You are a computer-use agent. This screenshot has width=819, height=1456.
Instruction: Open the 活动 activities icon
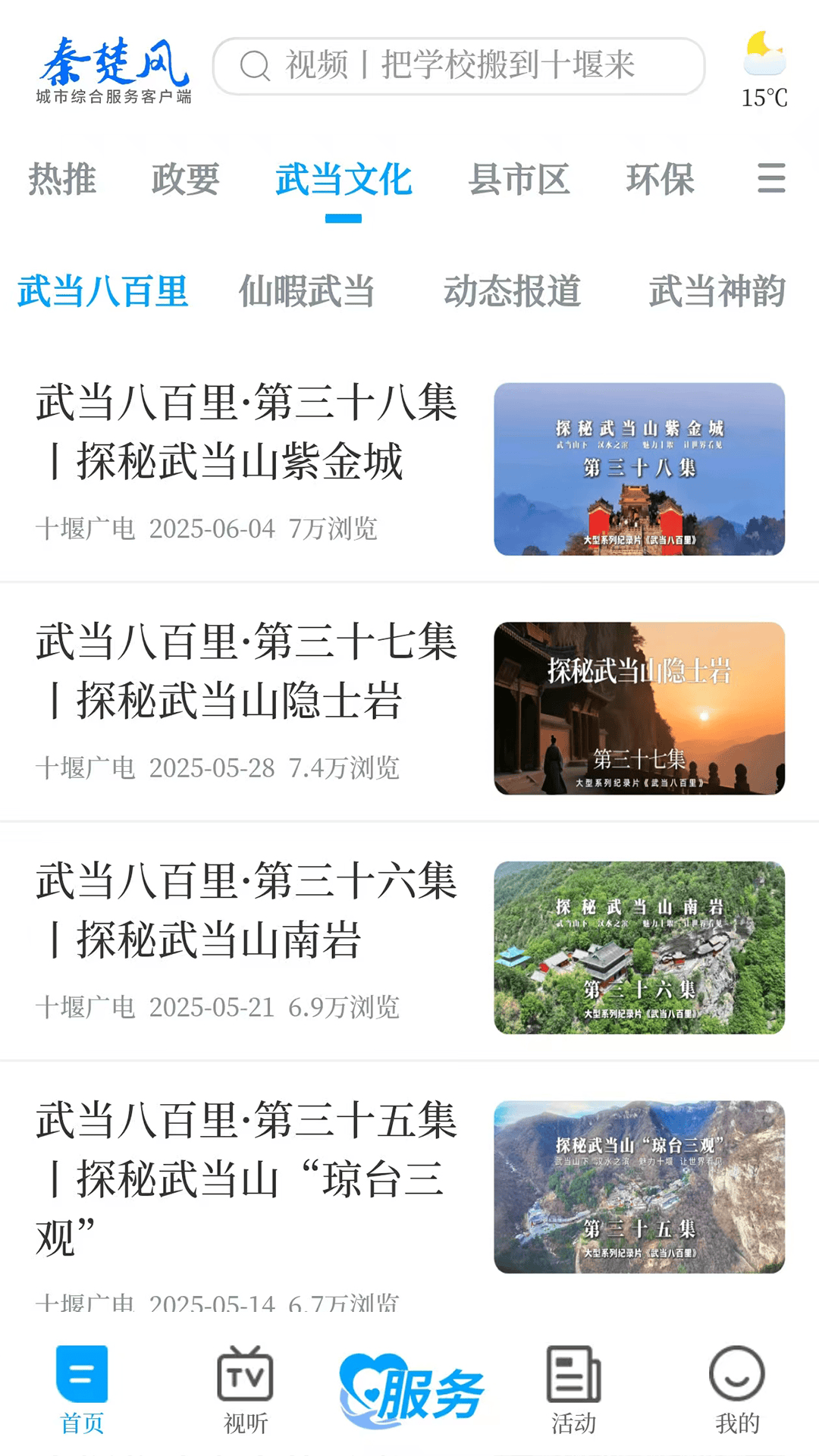pos(573,1385)
